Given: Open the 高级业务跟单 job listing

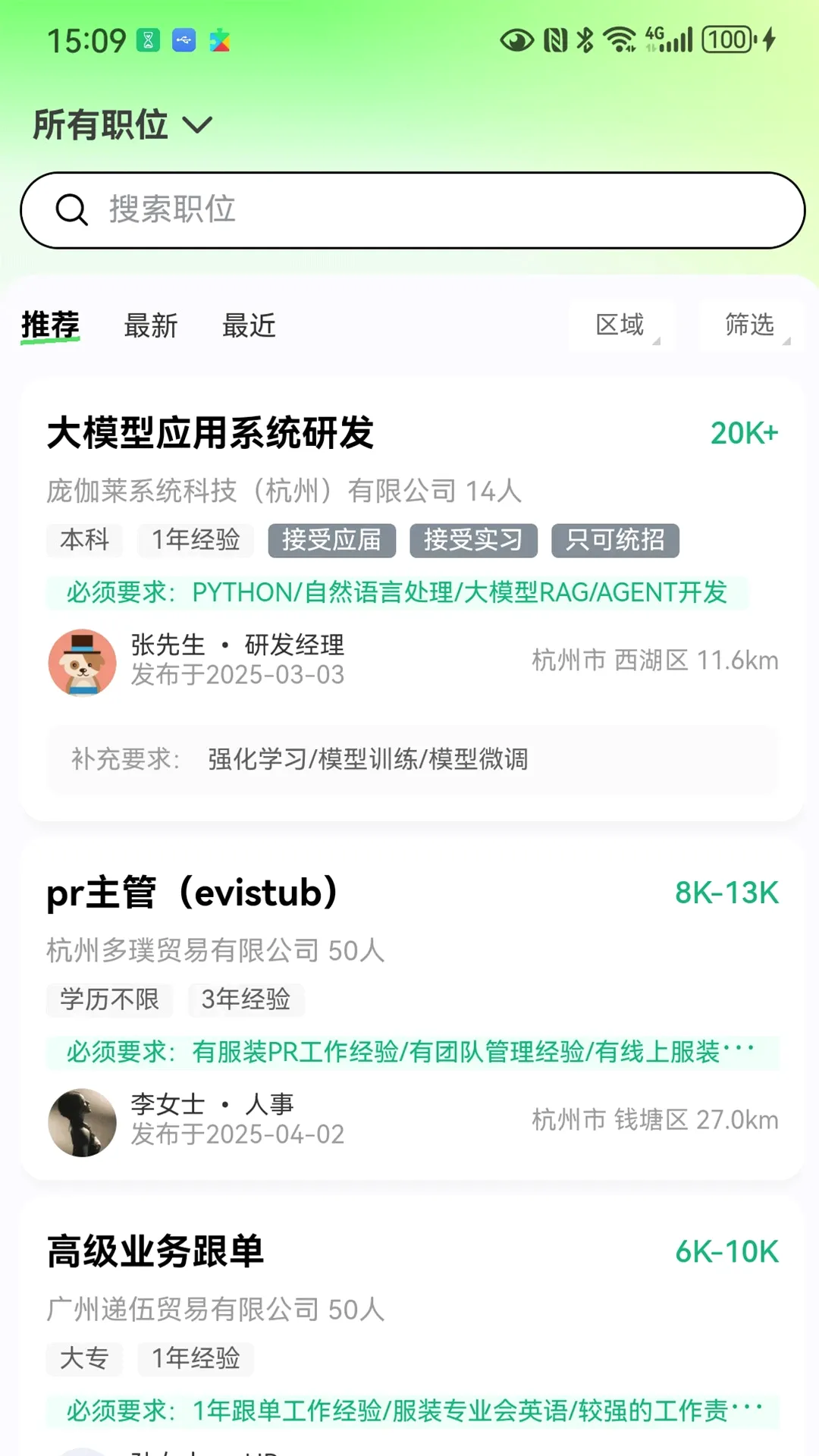Looking at the screenshot, I should (413, 1327).
